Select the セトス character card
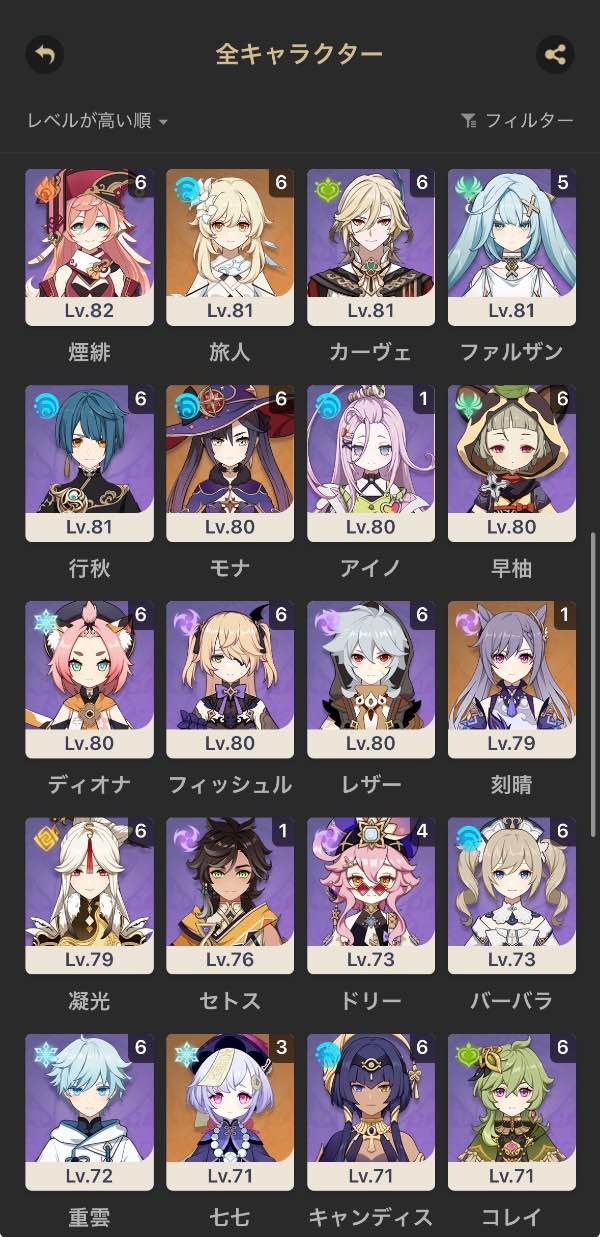 (x=230, y=895)
